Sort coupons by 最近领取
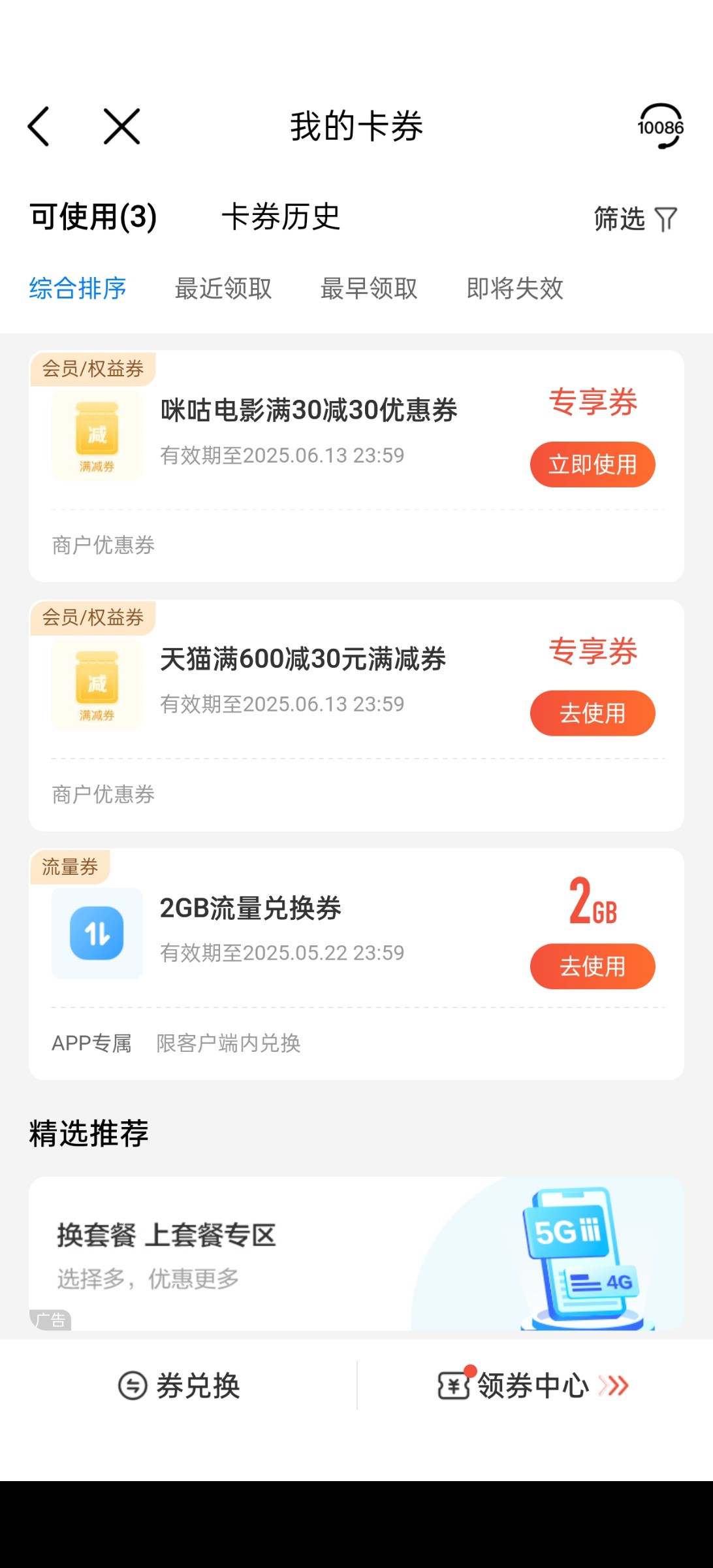This screenshot has height=1568, width=713. (x=223, y=288)
